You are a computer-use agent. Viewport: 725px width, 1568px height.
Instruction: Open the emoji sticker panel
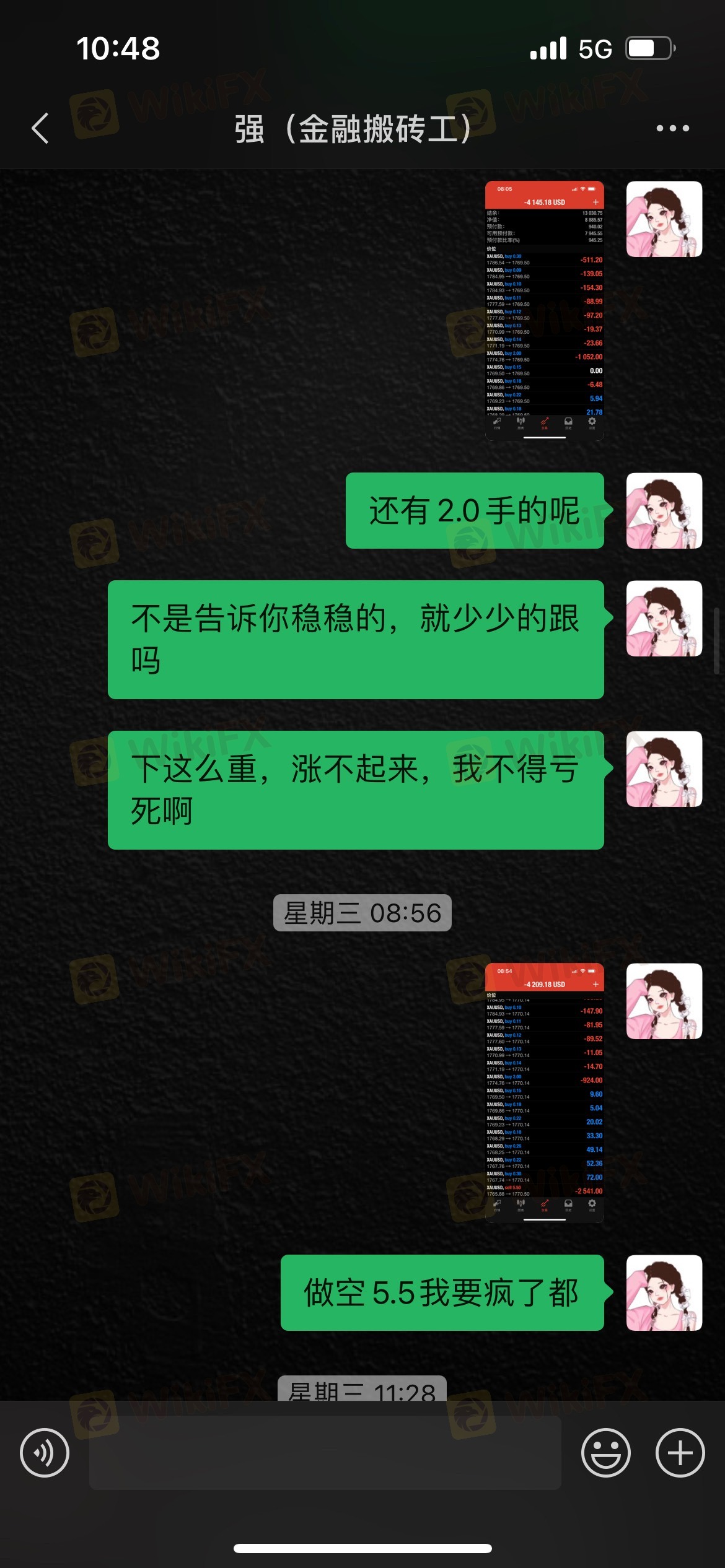pyautogui.click(x=605, y=1453)
